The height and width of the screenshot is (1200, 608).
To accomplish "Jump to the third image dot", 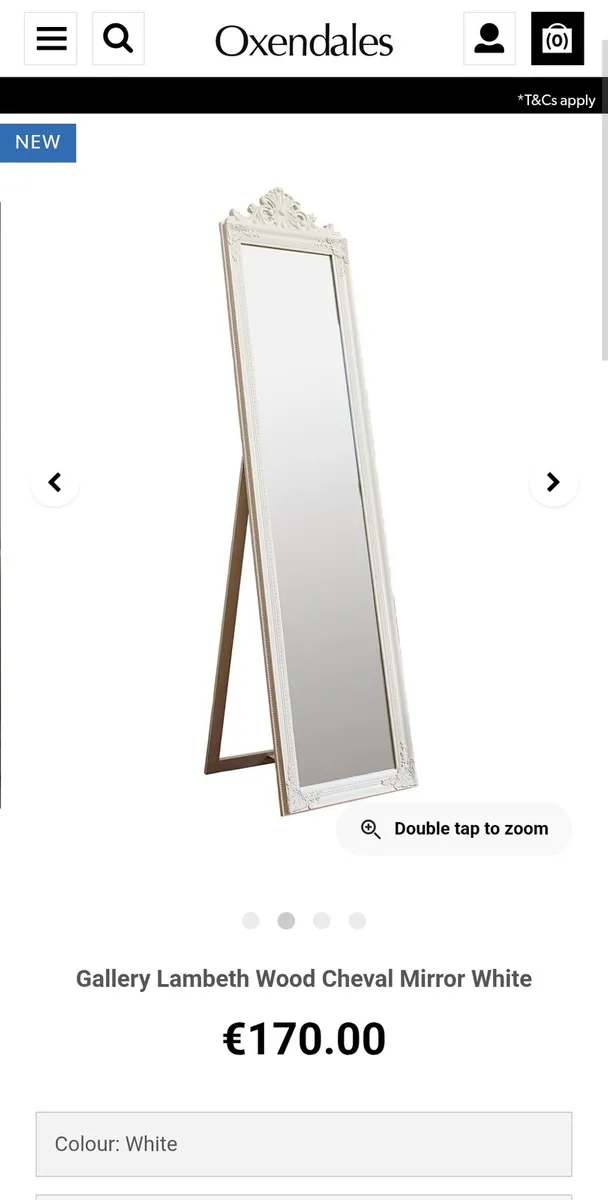I will pyautogui.click(x=321, y=921).
